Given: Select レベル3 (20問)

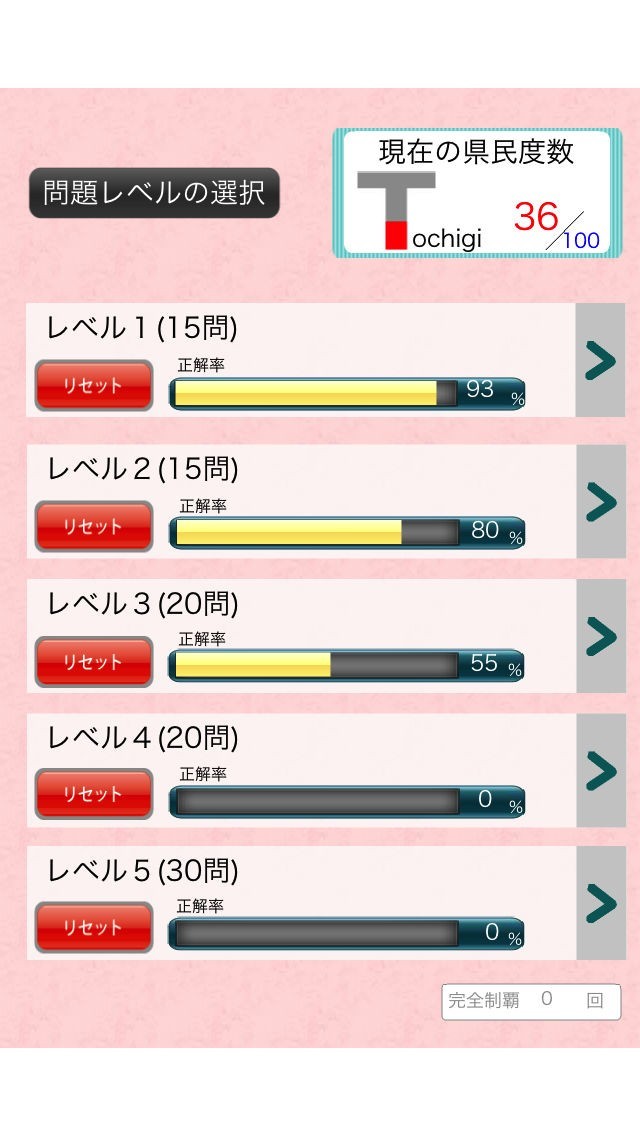Looking at the screenshot, I should click(x=600, y=636).
